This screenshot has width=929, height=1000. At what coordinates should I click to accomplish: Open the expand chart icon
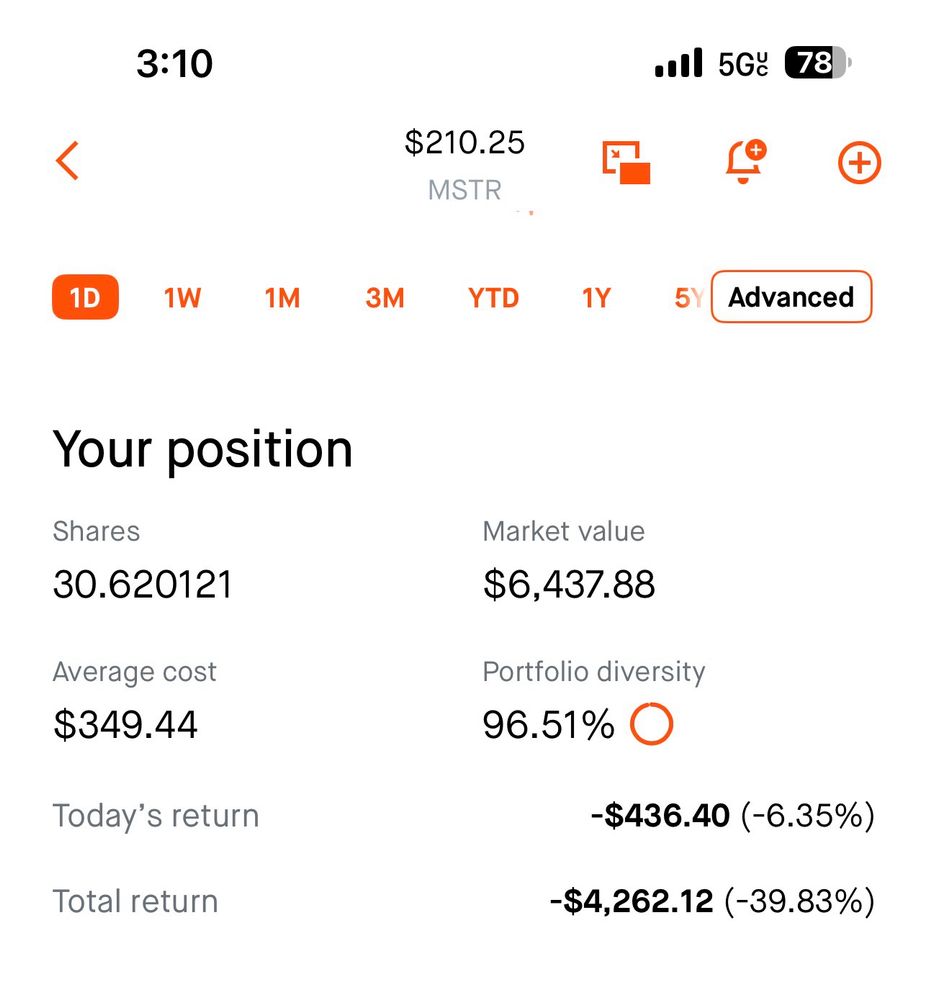coord(626,162)
